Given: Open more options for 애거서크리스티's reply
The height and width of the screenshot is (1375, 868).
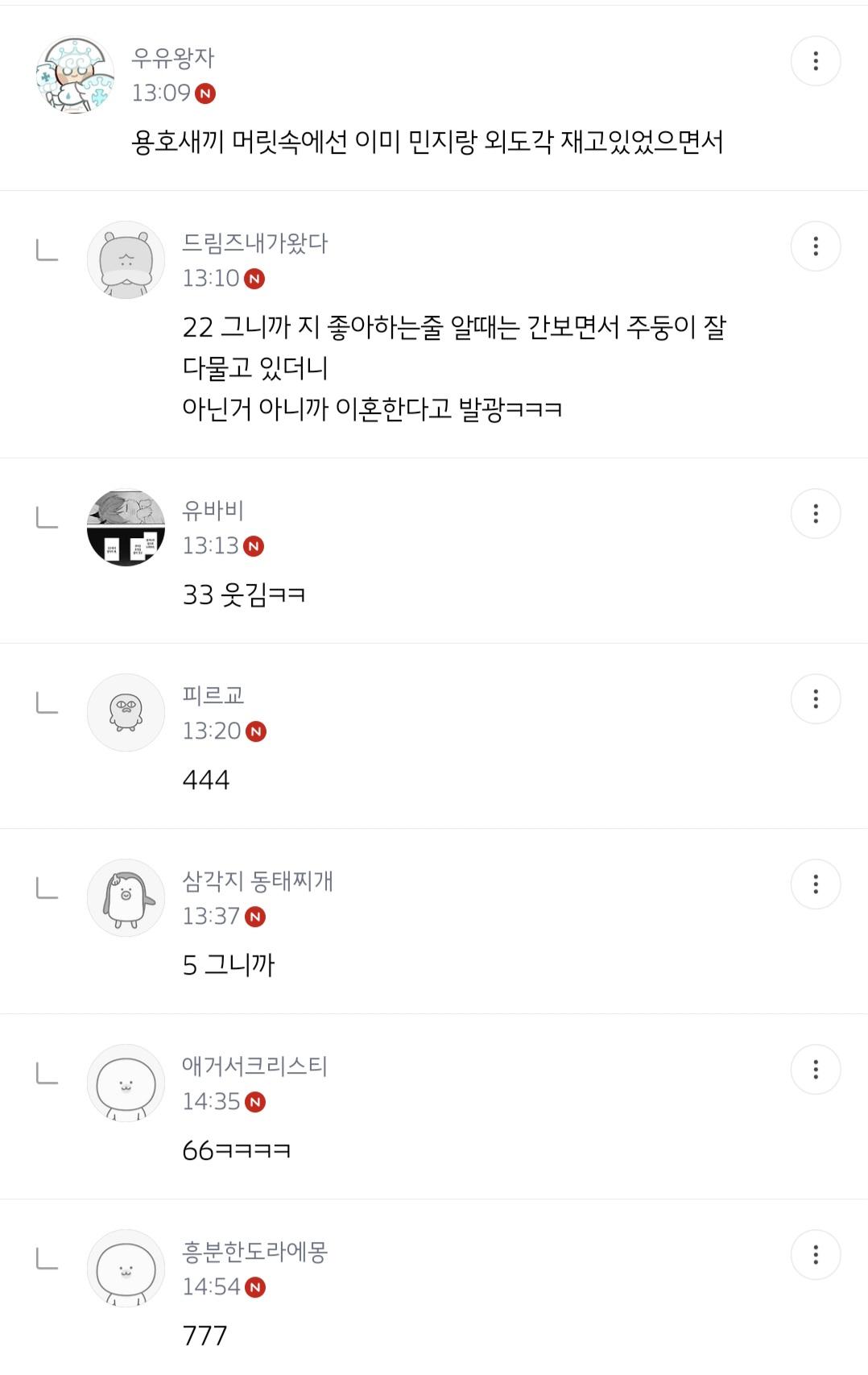Looking at the screenshot, I should [816, 1069].
